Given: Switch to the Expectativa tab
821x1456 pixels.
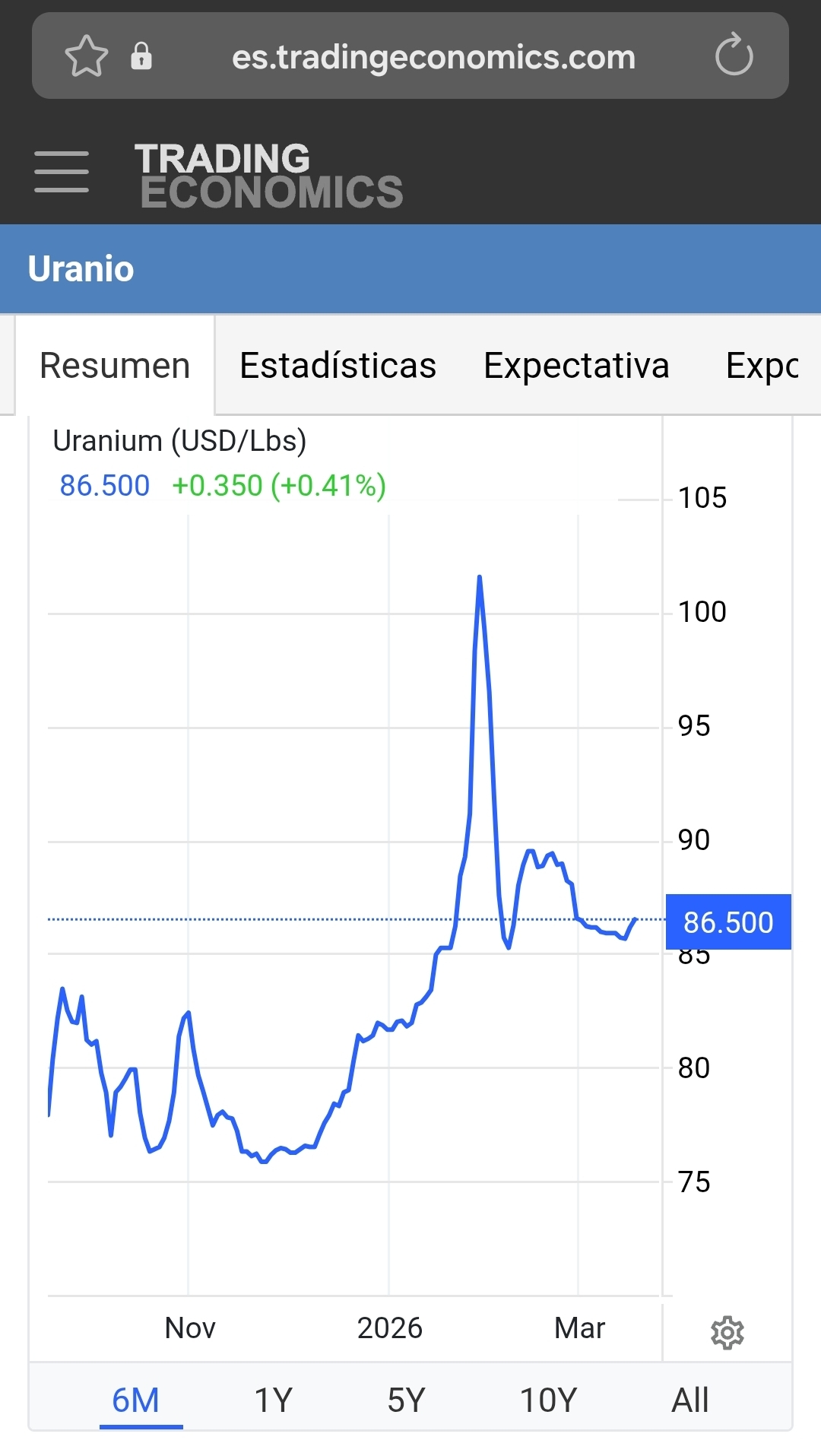Looking at the screenshot, I should tap(576, 366).
